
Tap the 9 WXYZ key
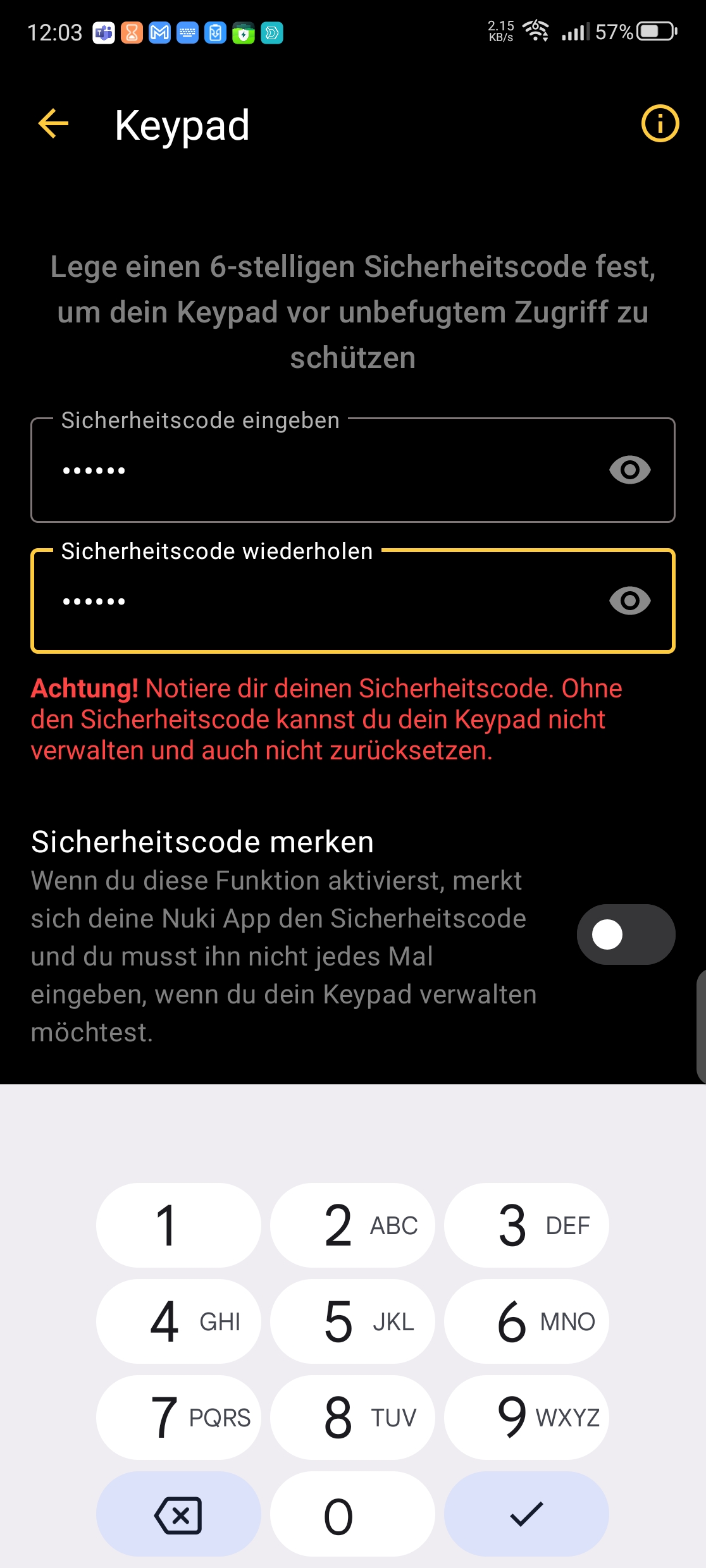[x=526, y=1418]
